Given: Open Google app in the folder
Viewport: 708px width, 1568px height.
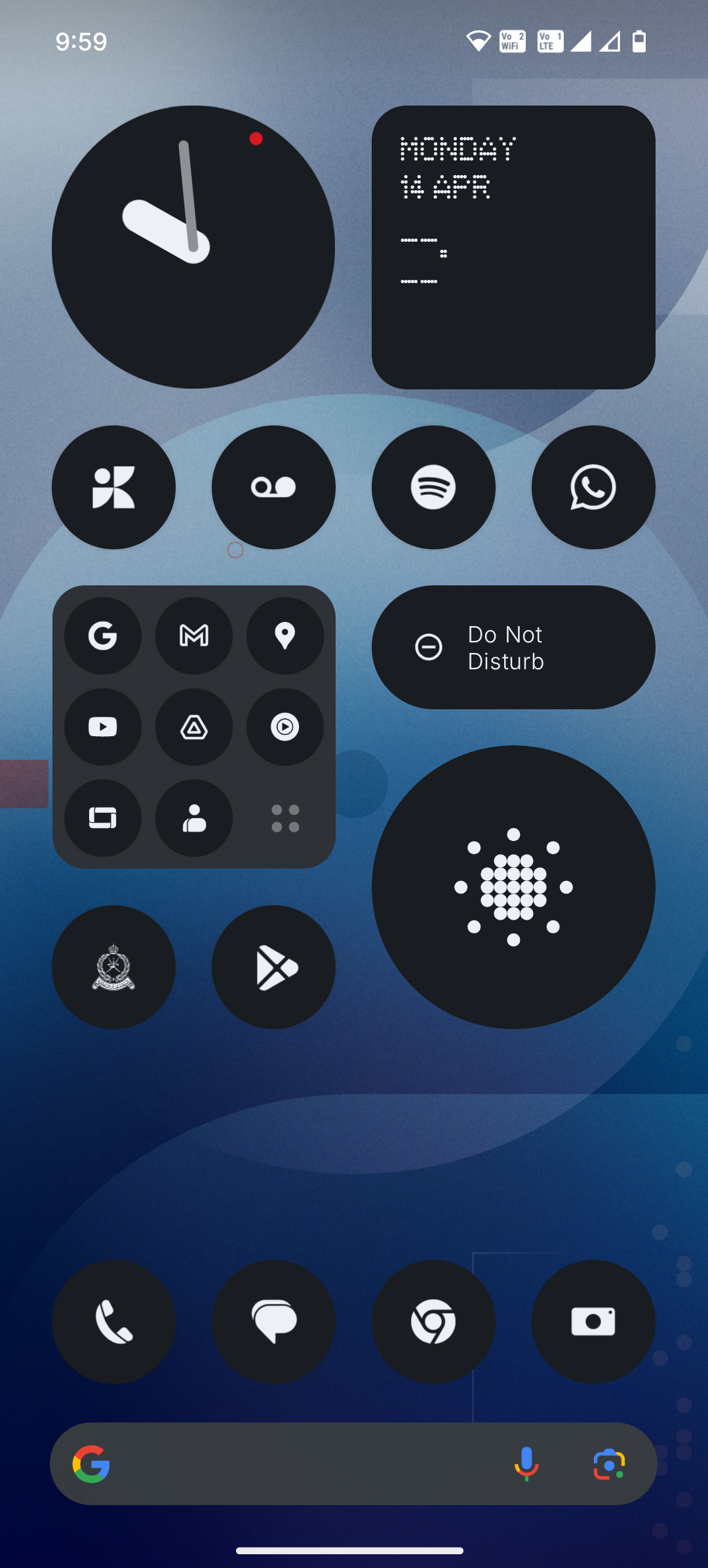Looking at the screenshot, I should (x=103, y=636).
